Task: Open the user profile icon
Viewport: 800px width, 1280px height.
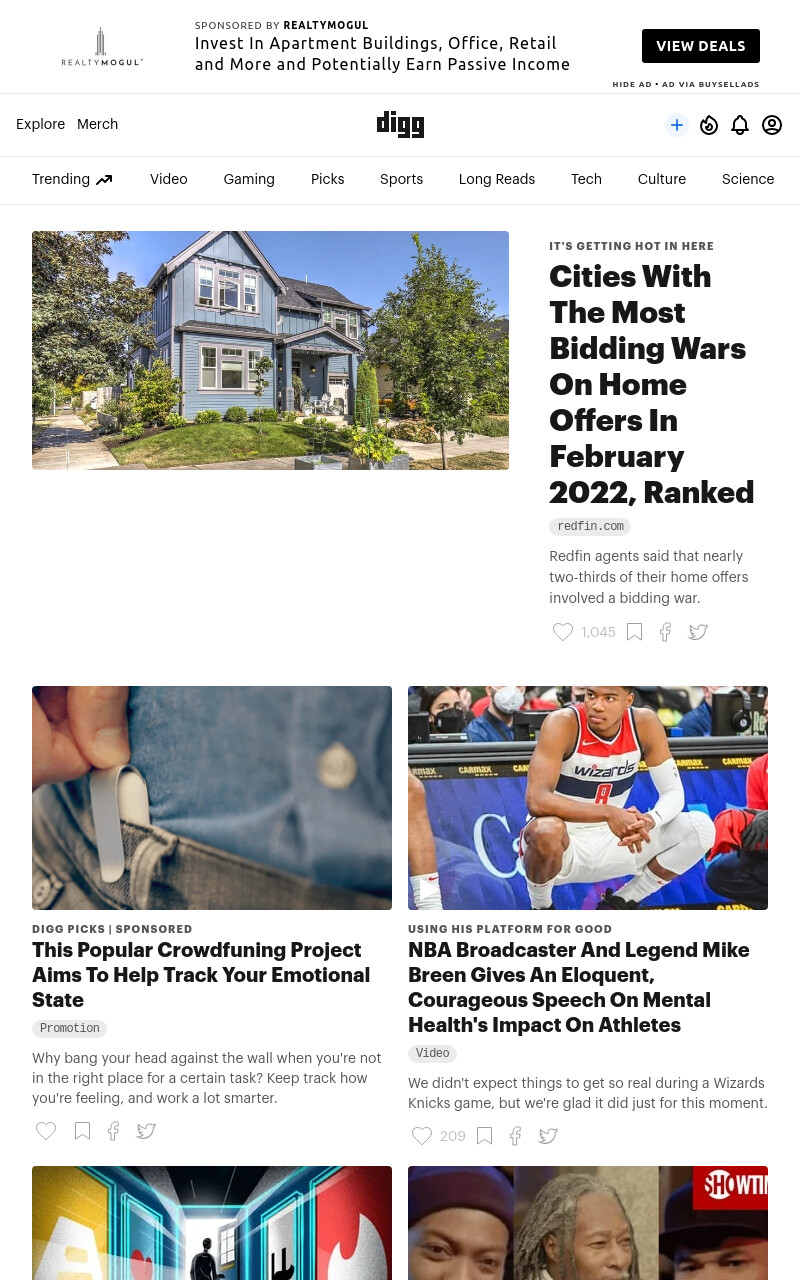Action: 772,125
